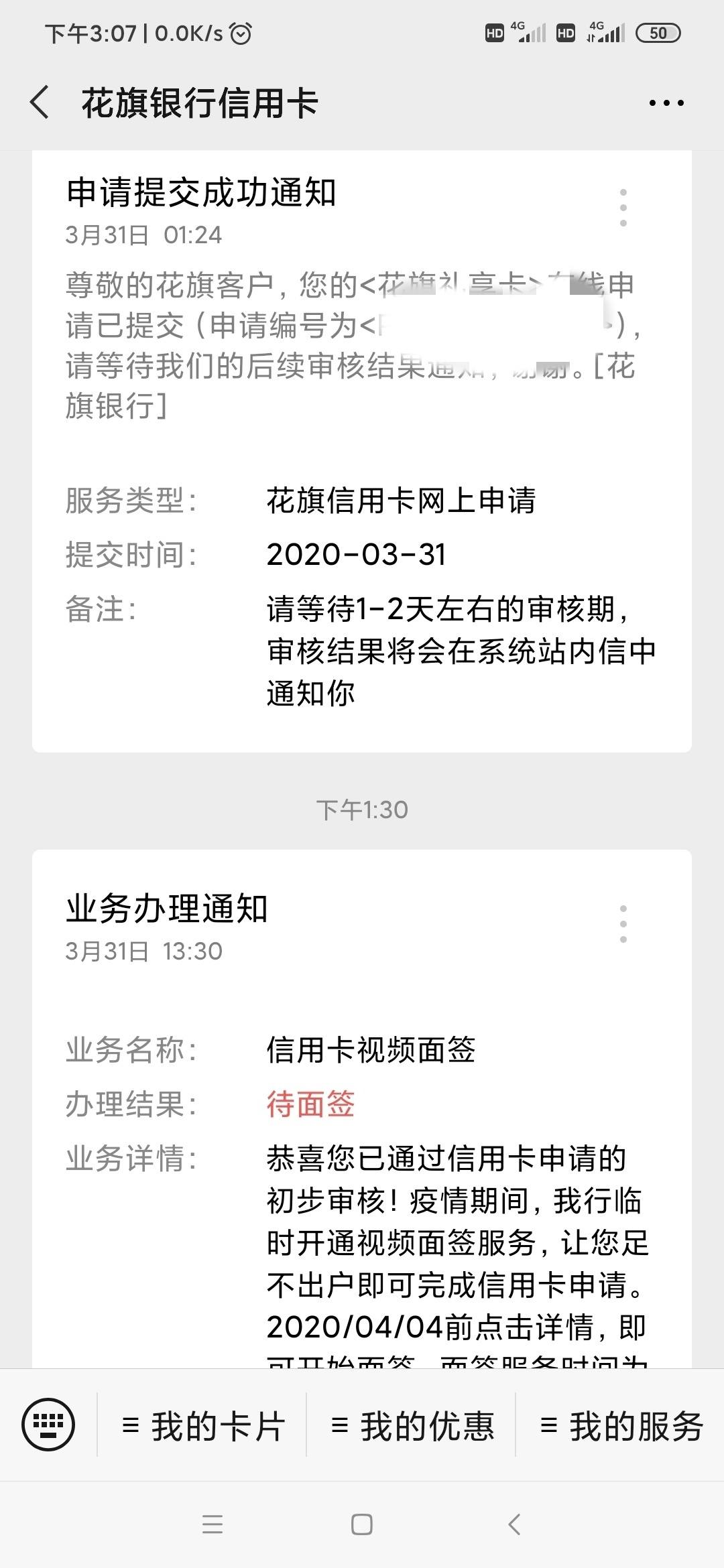Open the 申请提交成功通知 message card

(362, 451)
